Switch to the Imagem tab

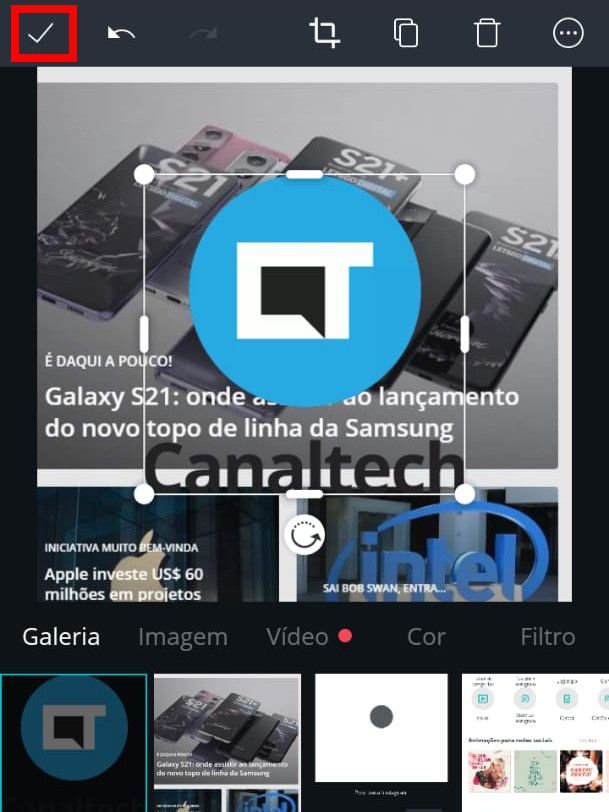tap(183, 637)
